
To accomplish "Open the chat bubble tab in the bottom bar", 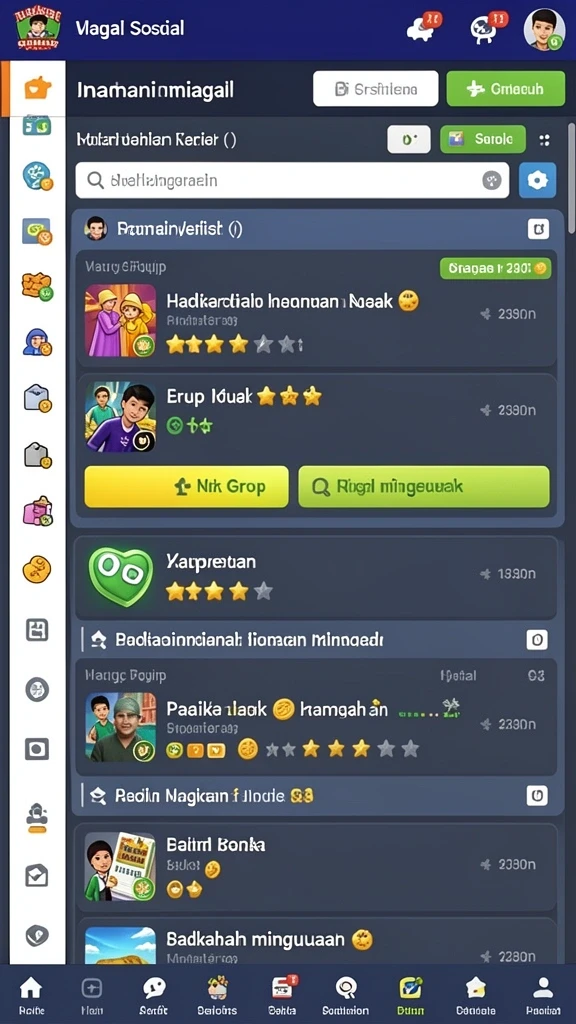I will point(154,995).
